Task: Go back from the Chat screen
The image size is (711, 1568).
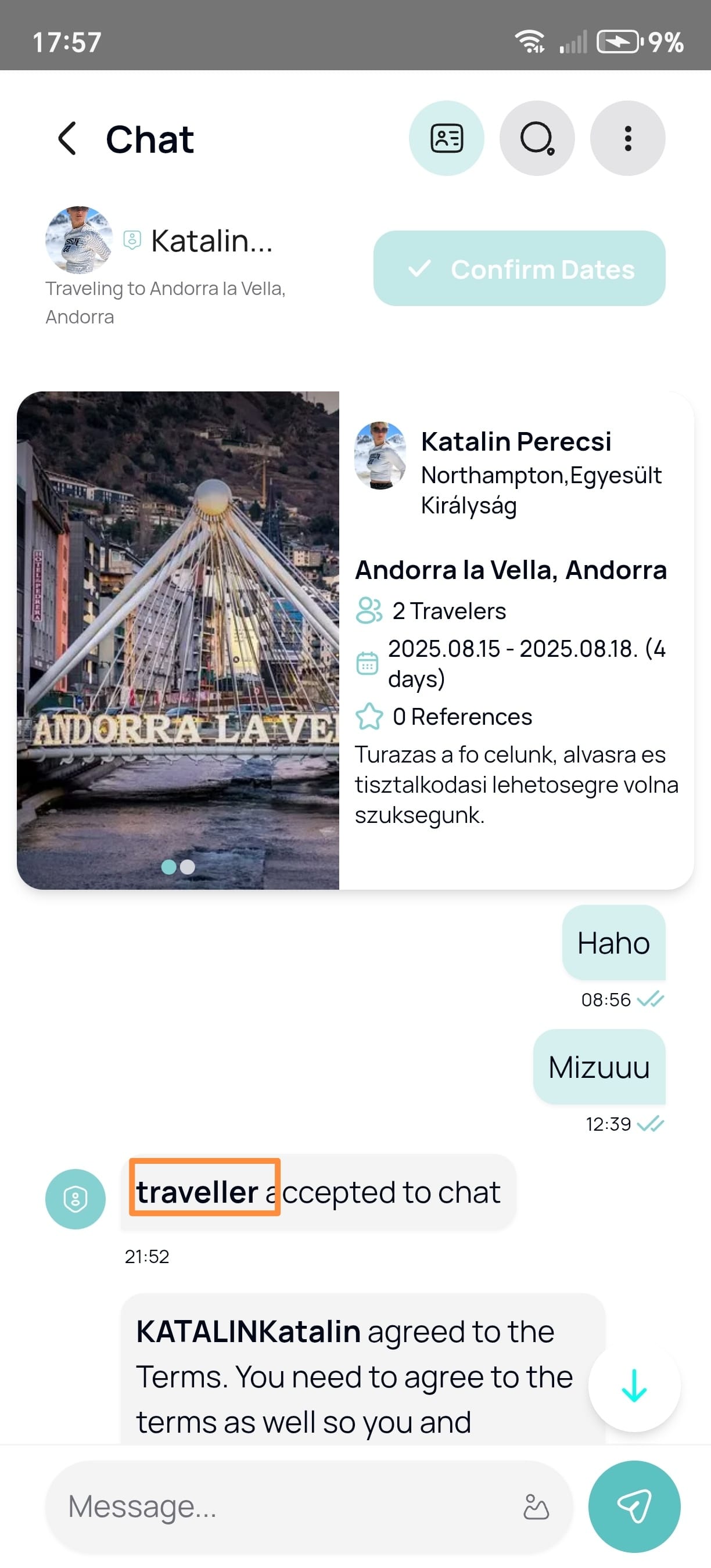Action: point(67,139)
